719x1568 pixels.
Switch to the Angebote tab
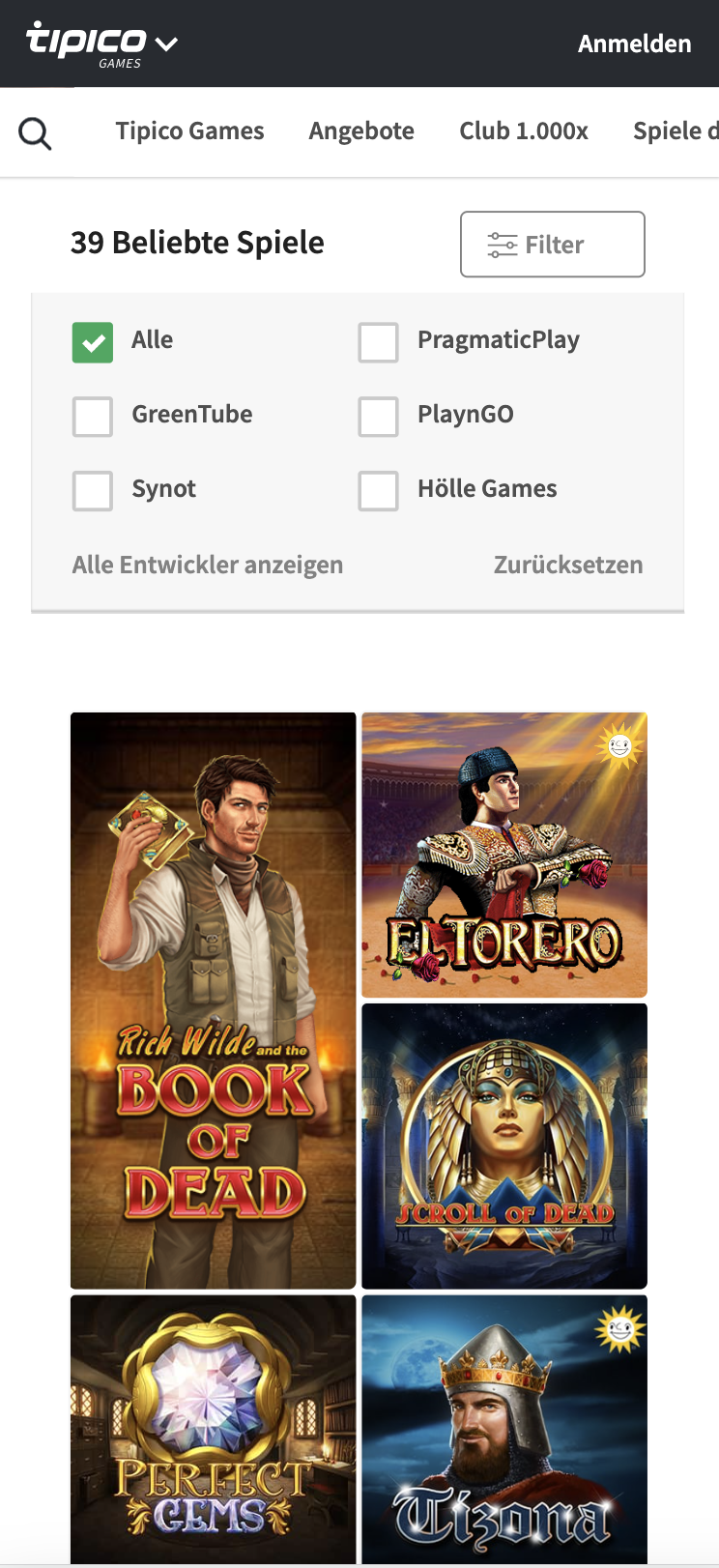[x=361, y=131]
